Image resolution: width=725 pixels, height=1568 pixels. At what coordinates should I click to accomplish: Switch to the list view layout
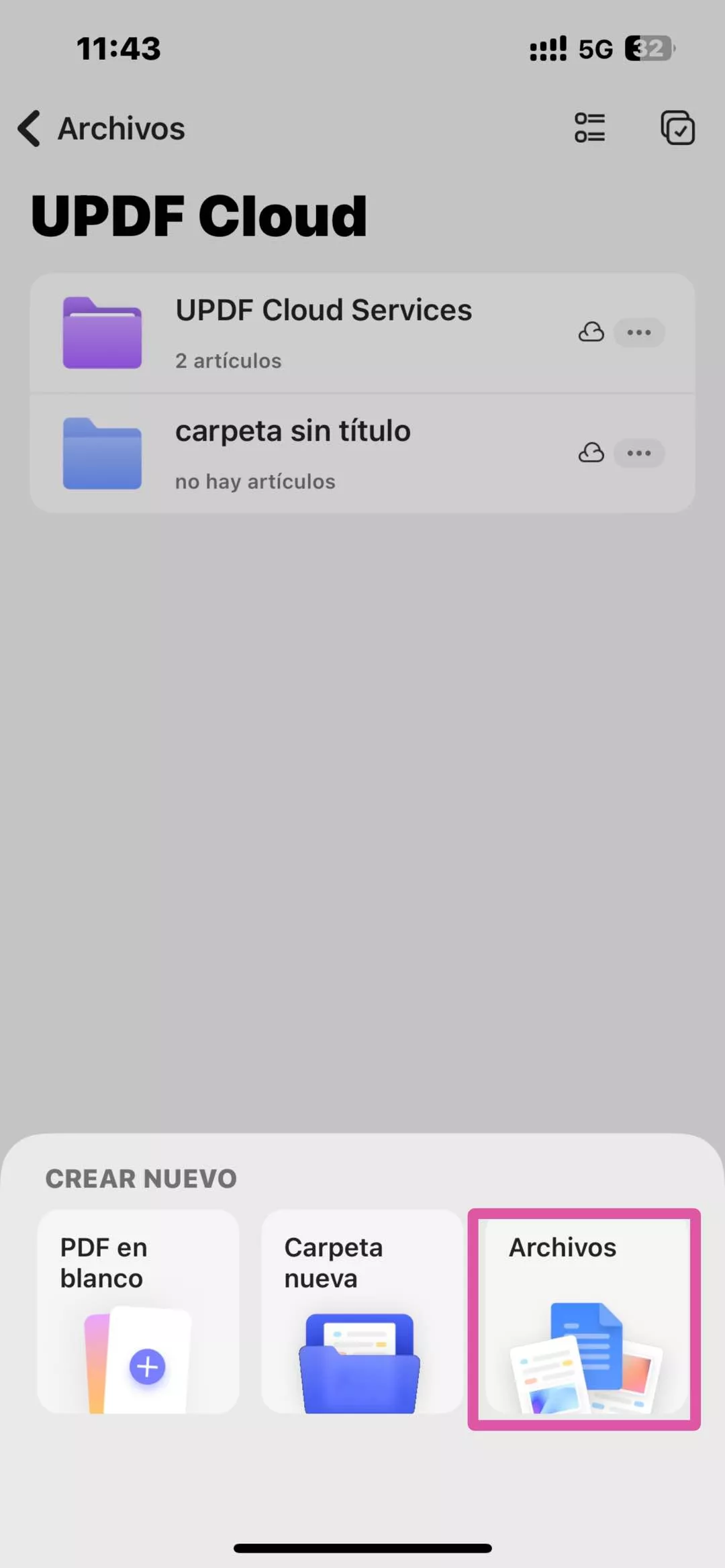589,127
